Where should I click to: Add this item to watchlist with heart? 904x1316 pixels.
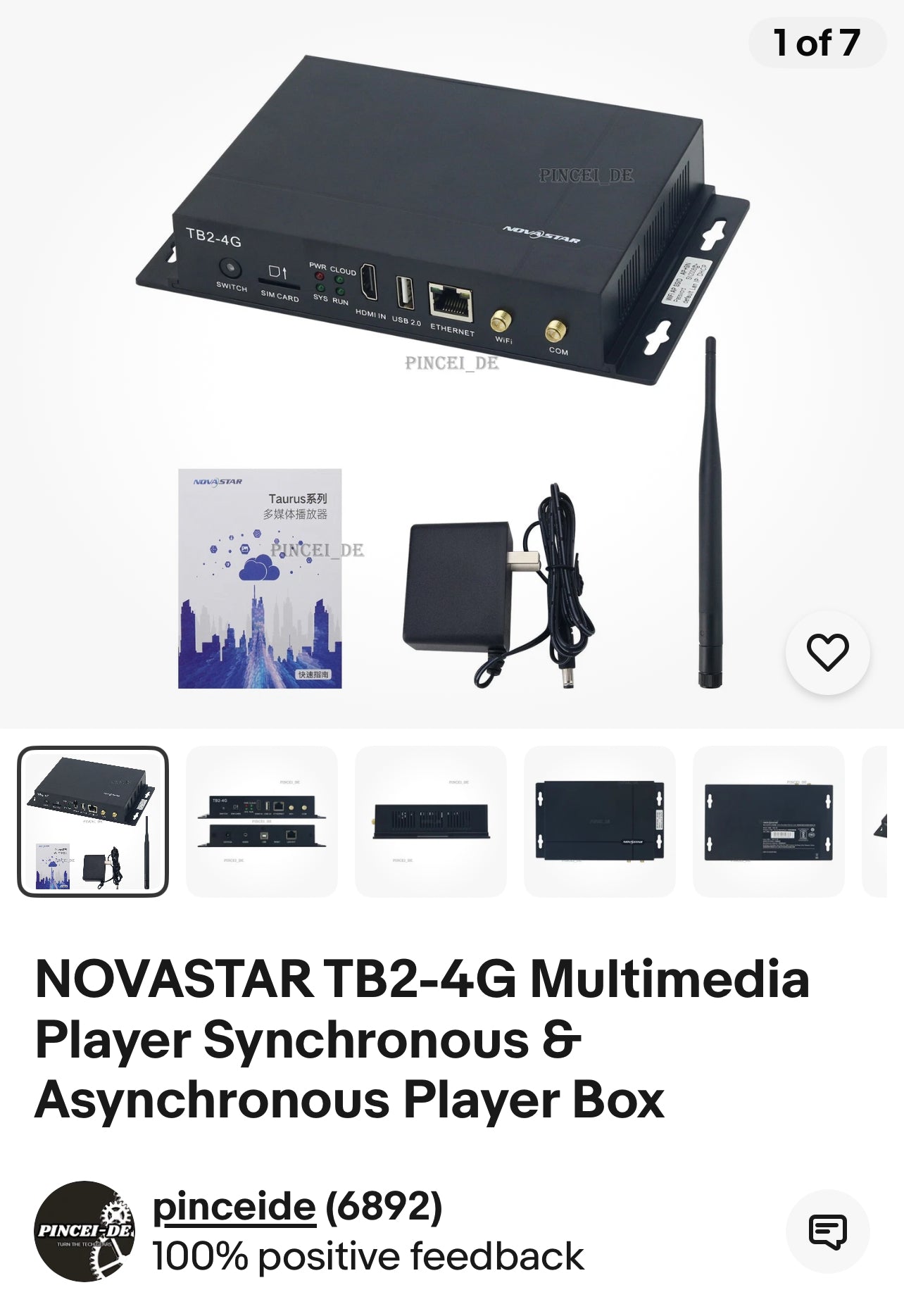point(827,653)
